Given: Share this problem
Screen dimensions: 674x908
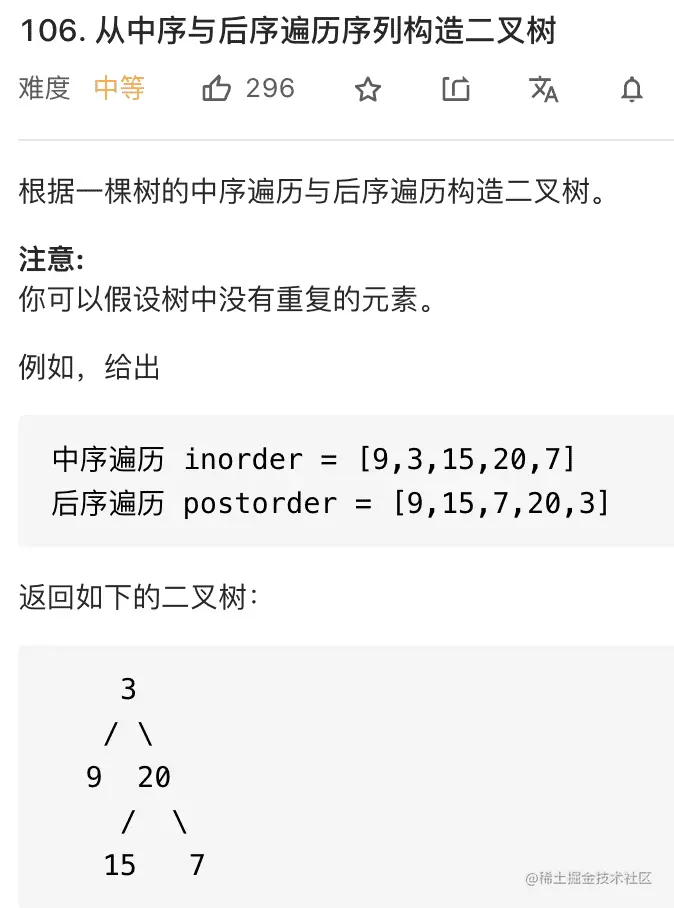Looking at the screenshot, I should pos(456,90).
